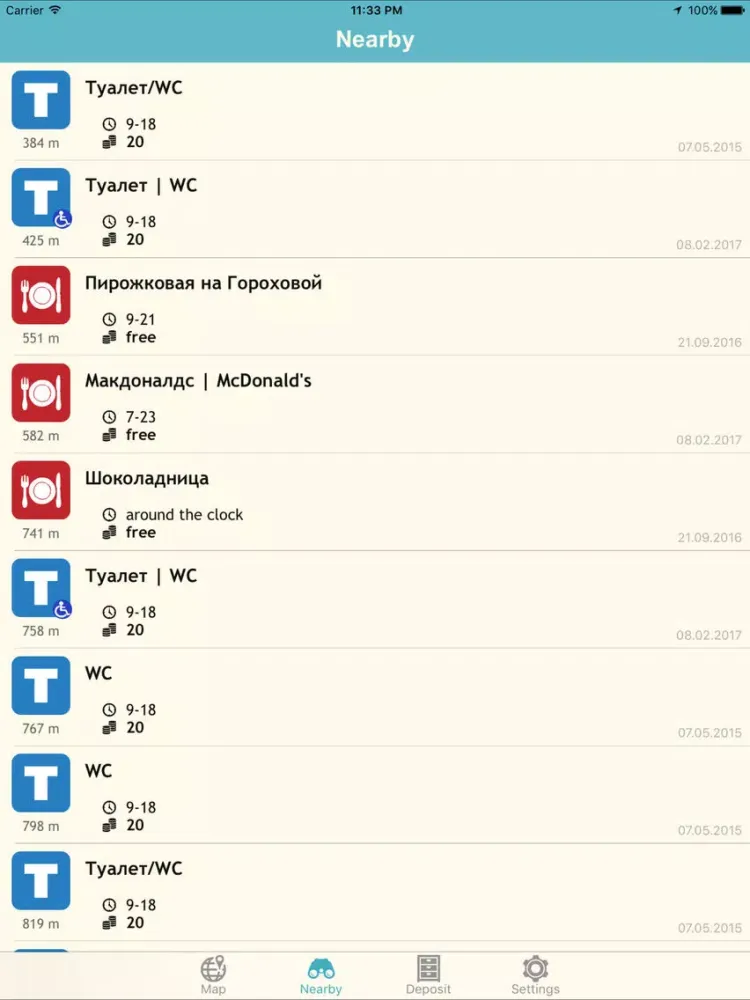The image size is (750, 1000).
Task: Go to the Settings tab
Action: (x=535, y=975)
